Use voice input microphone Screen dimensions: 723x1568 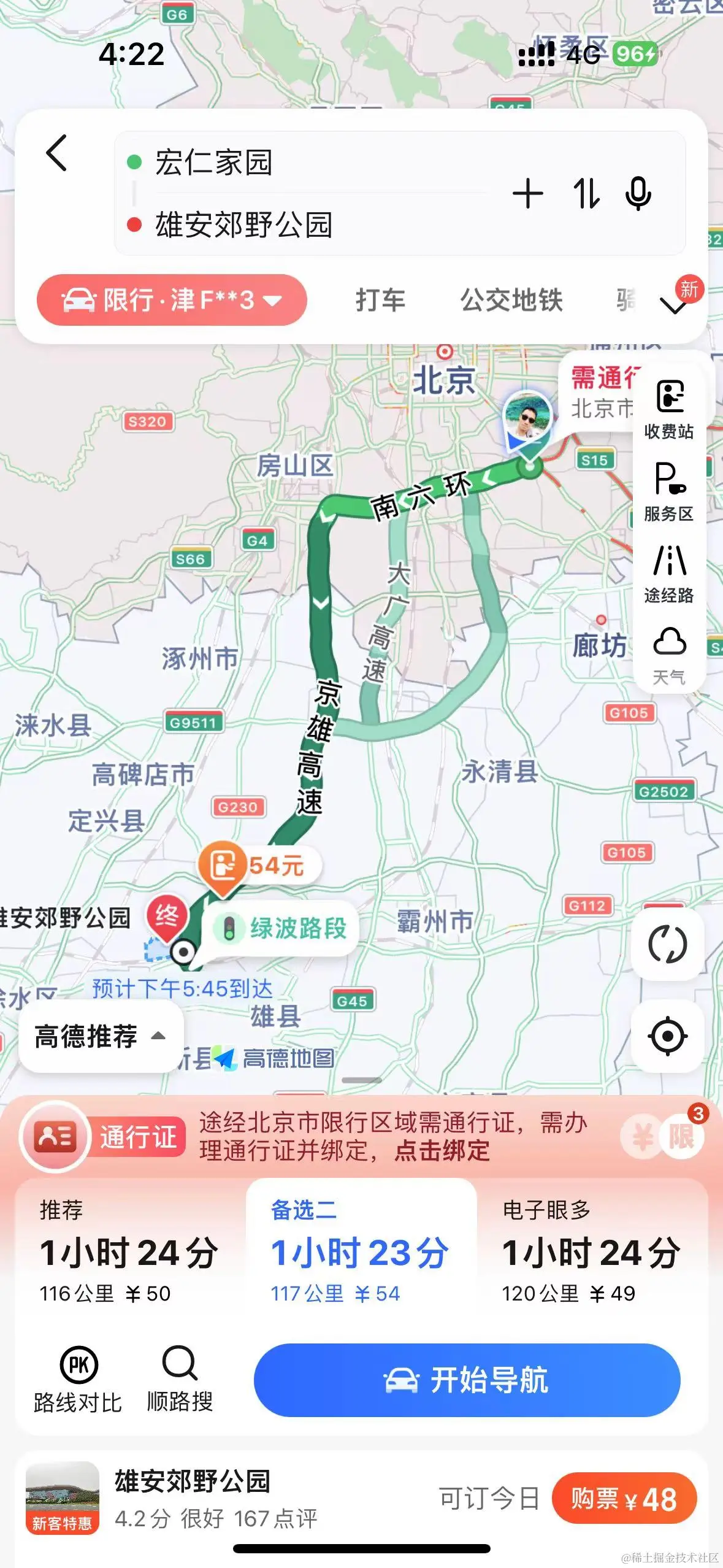[638, 194]
